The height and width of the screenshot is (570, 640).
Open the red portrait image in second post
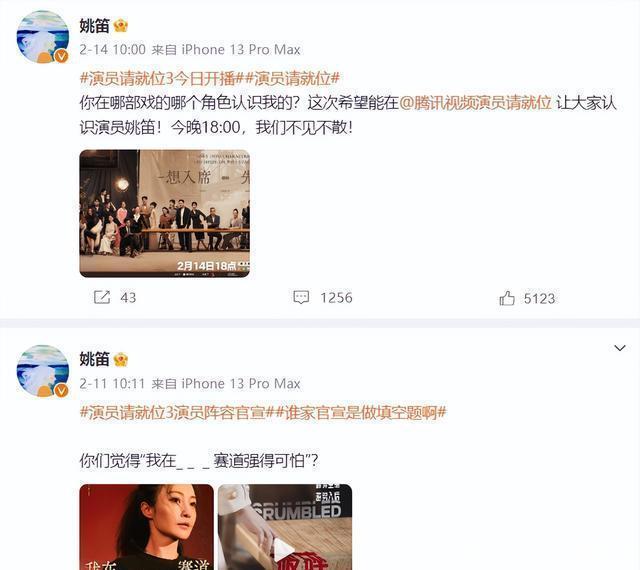[146, 528]
